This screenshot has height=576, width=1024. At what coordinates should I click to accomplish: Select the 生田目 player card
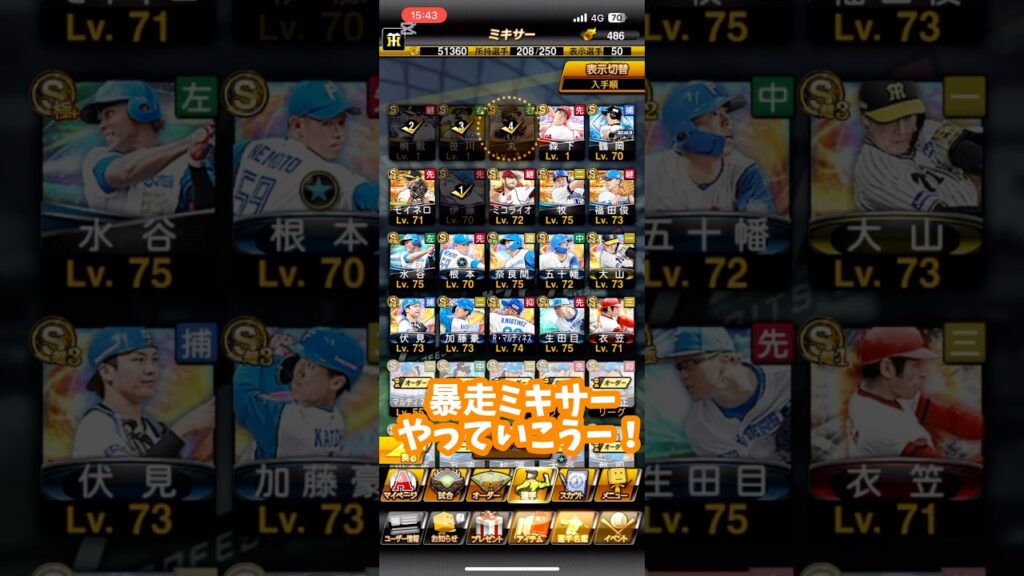(x=561, y=321)
